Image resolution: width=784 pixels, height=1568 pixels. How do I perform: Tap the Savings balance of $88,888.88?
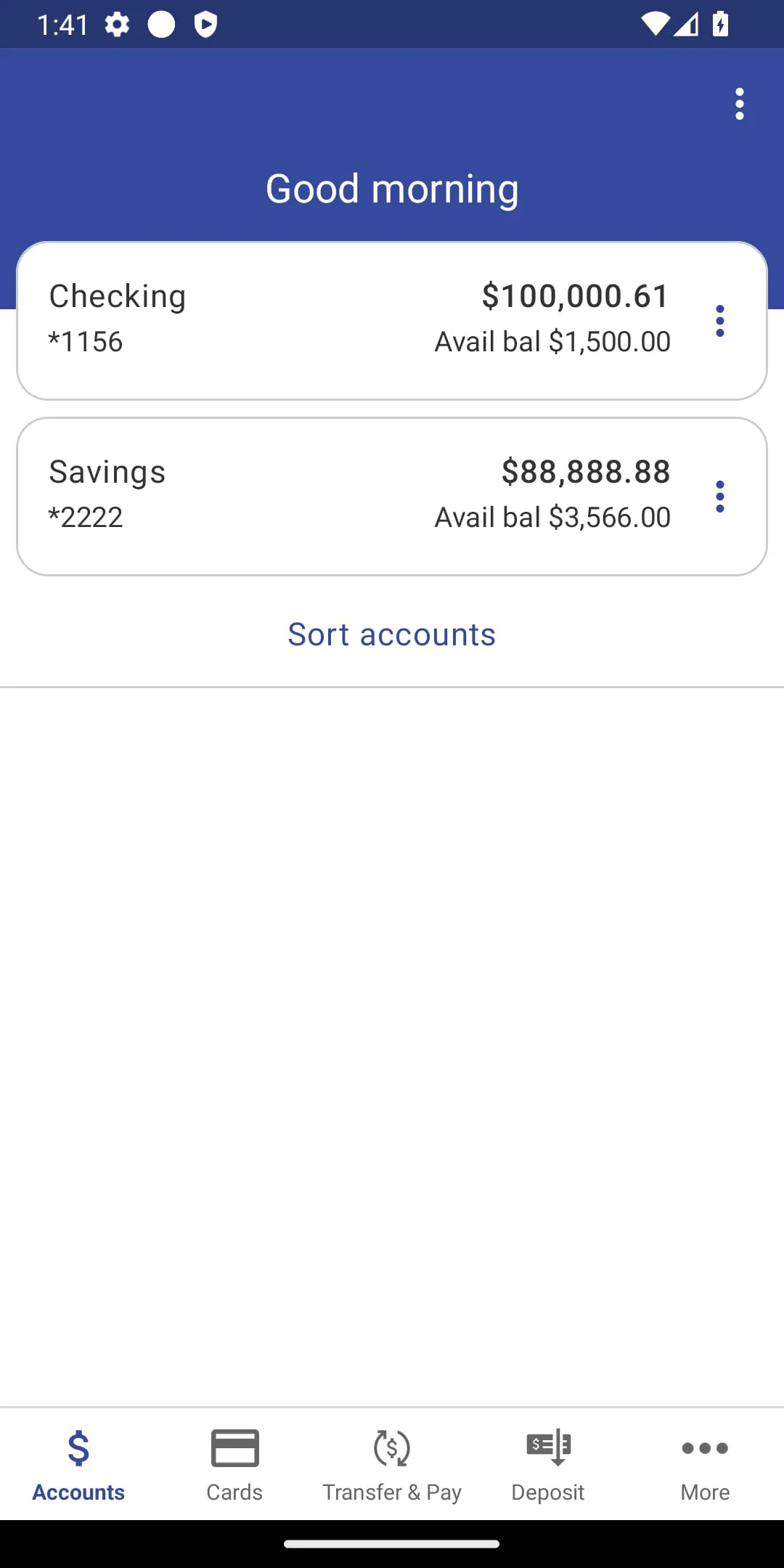[x=585, y=471]
